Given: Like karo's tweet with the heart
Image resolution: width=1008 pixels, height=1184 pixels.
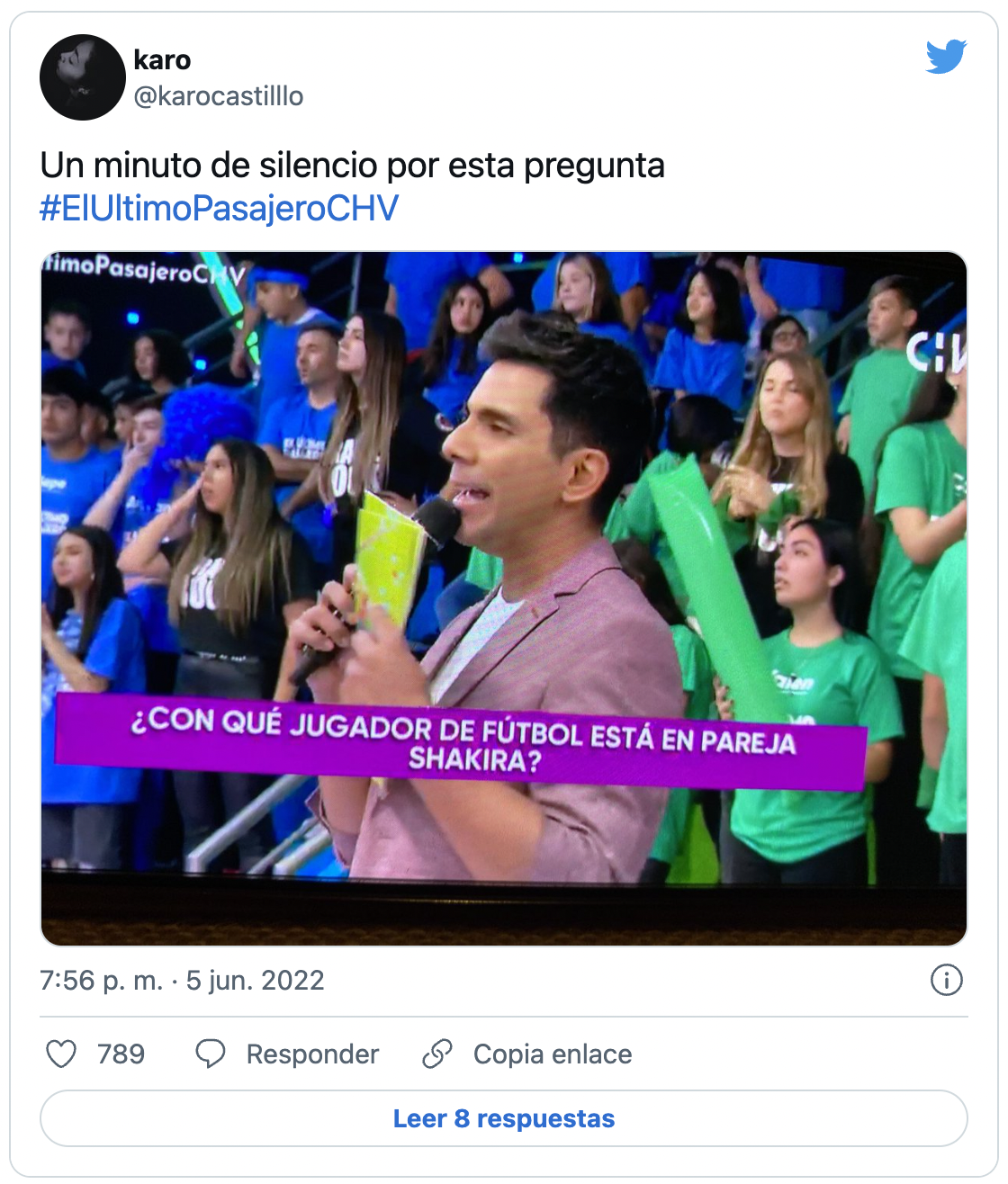Looking at the screenshot, I should [x=61, y=1054].
